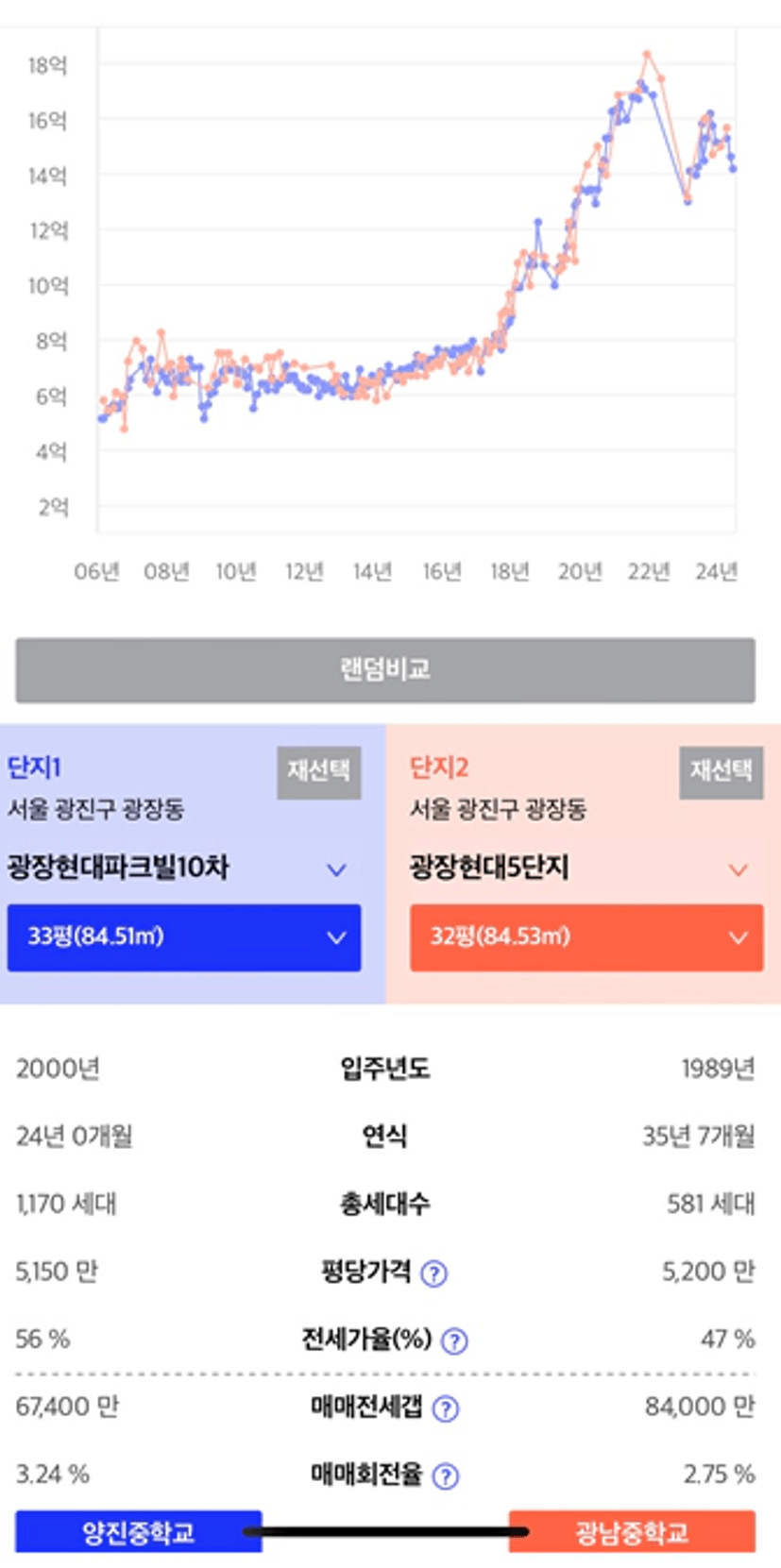781x1568 pixels.
Task: Expand the 광장현대5단지 complex dropdown
Action: point(739,868)
